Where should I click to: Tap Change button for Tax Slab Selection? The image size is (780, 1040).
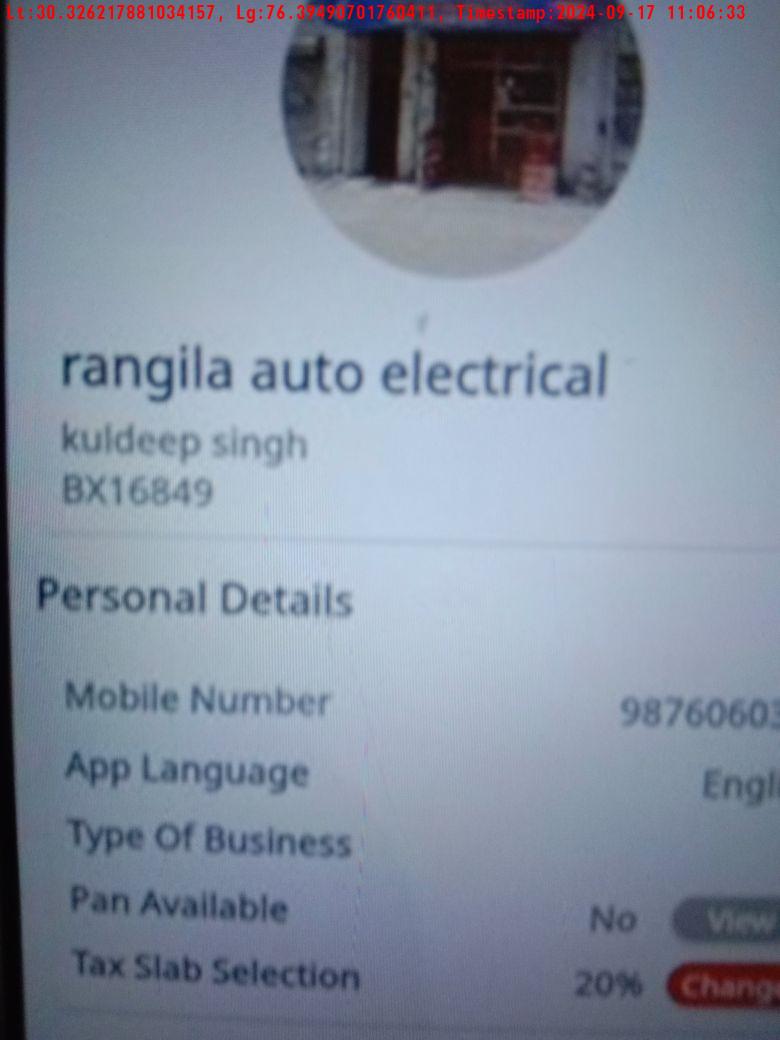tap(727, 987)
